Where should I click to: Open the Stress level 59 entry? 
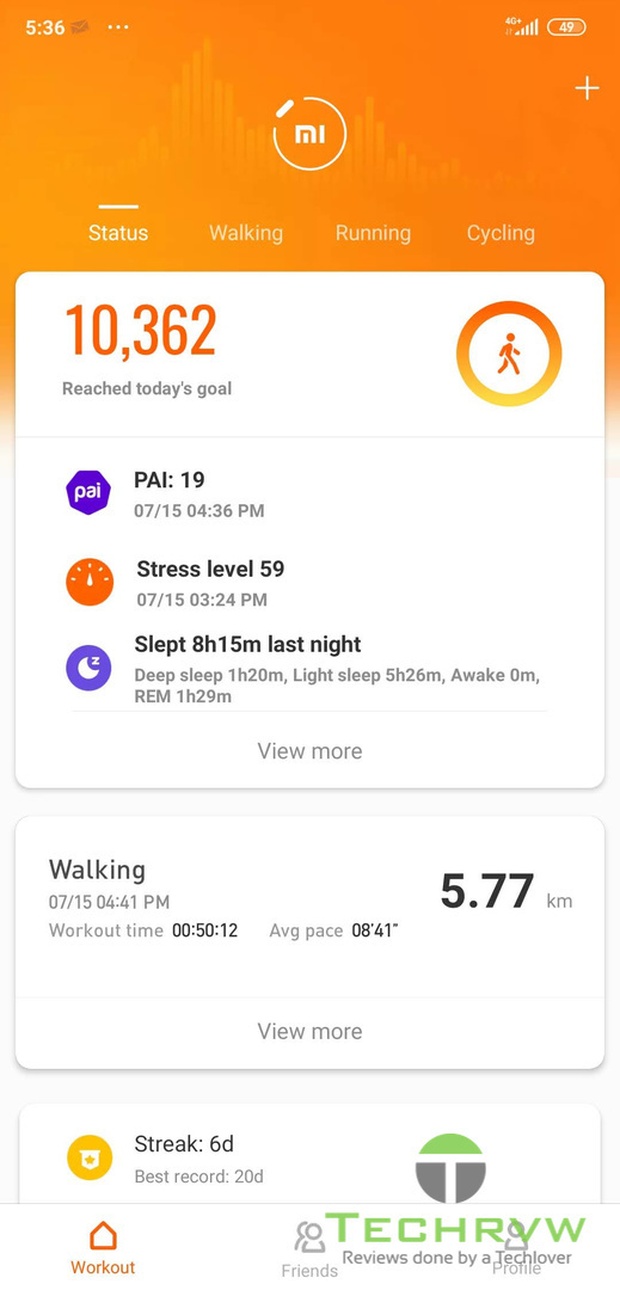310,583
